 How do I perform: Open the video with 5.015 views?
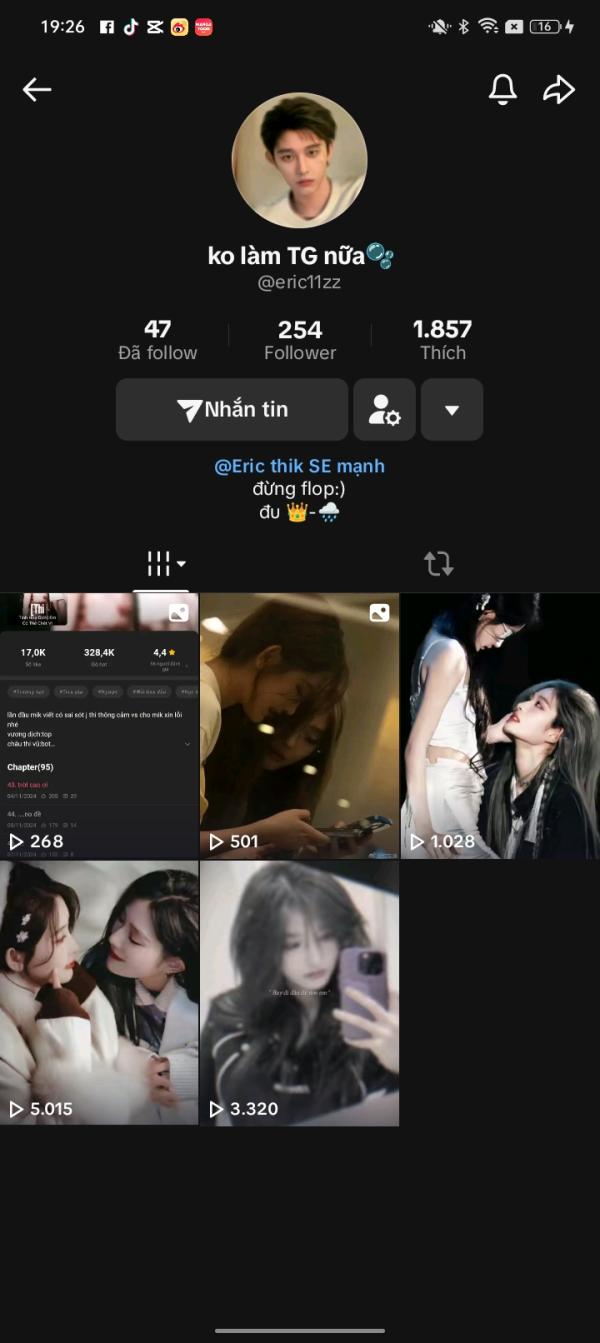(x=99, y=992)
